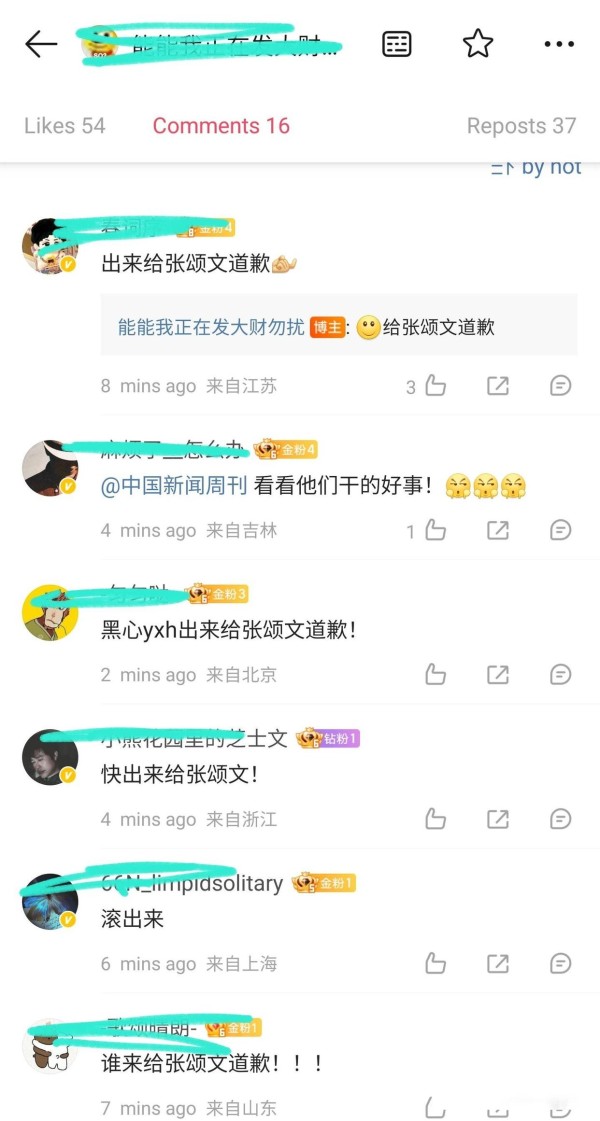Favorite this post with the star icon
This screenshot has height=1121, width=600.
(478, 44)
